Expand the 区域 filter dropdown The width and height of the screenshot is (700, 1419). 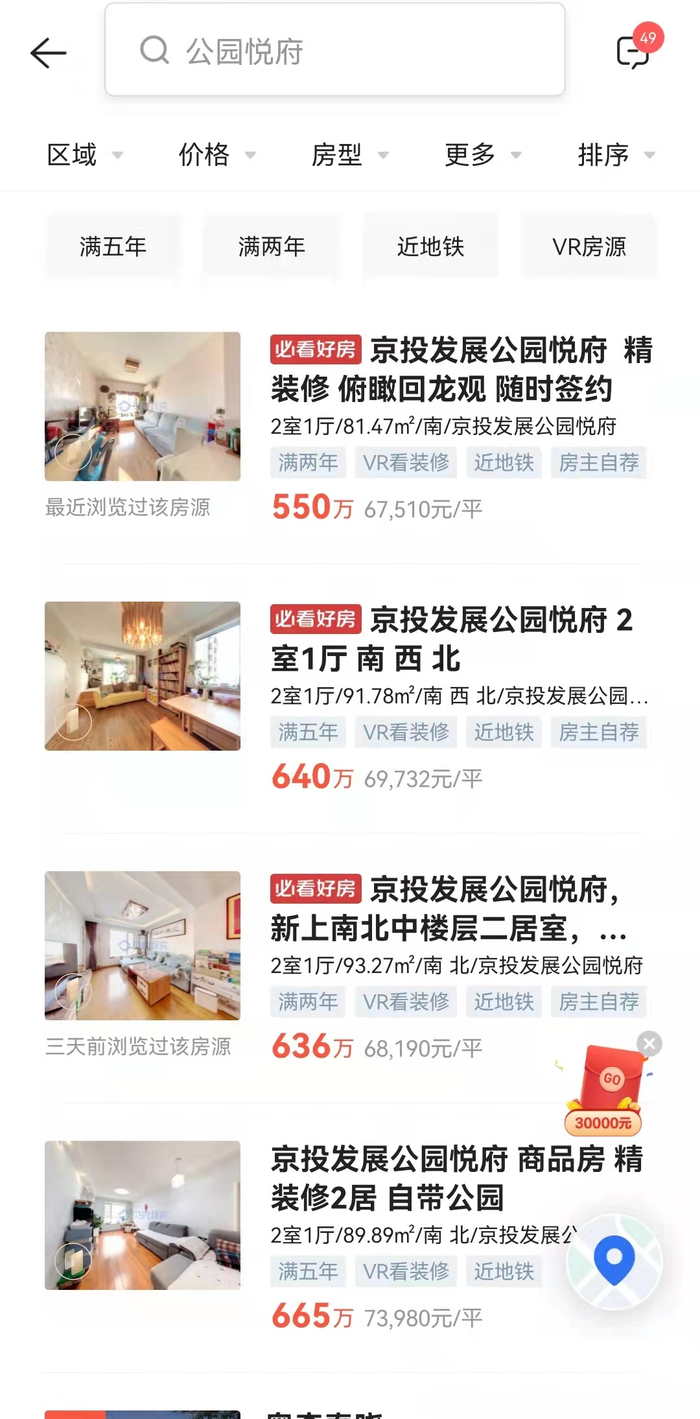(x=85, y=155)
